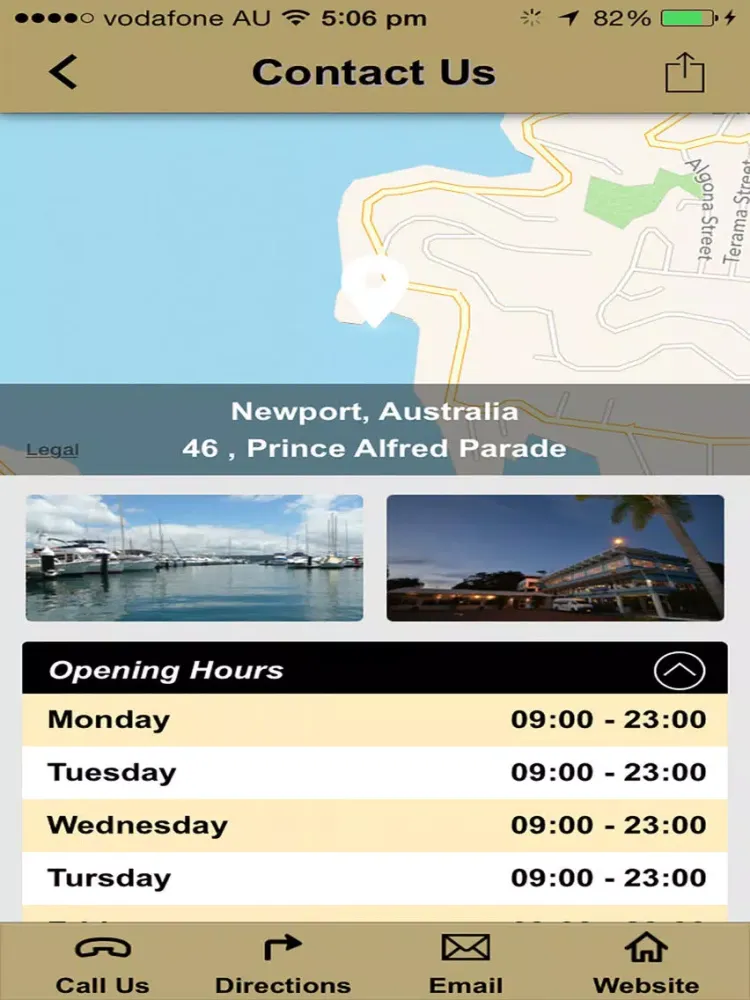
Task: Go back using the back arrow
Action: point(63,72)
